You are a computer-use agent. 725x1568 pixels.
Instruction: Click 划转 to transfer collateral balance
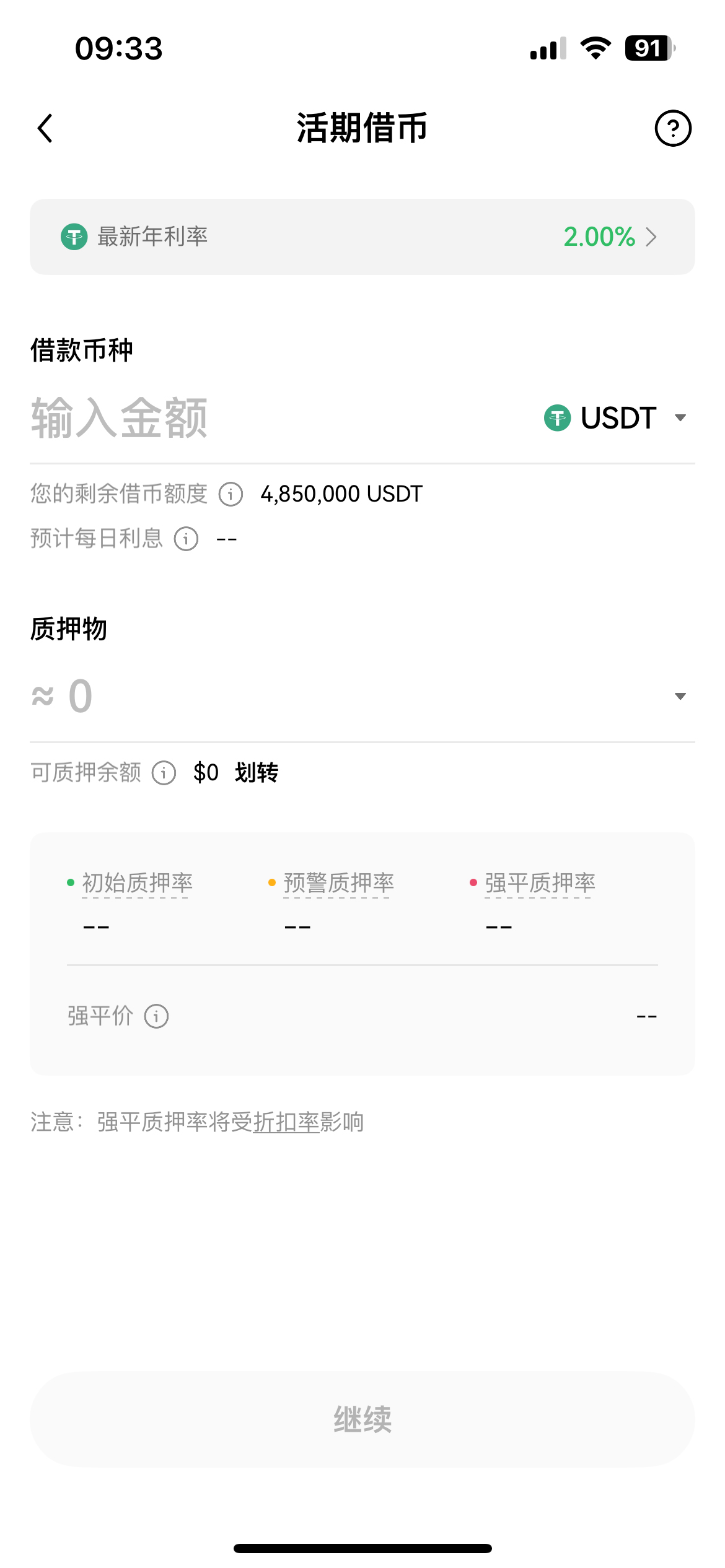pyautogui.click(x=256, y=772)
